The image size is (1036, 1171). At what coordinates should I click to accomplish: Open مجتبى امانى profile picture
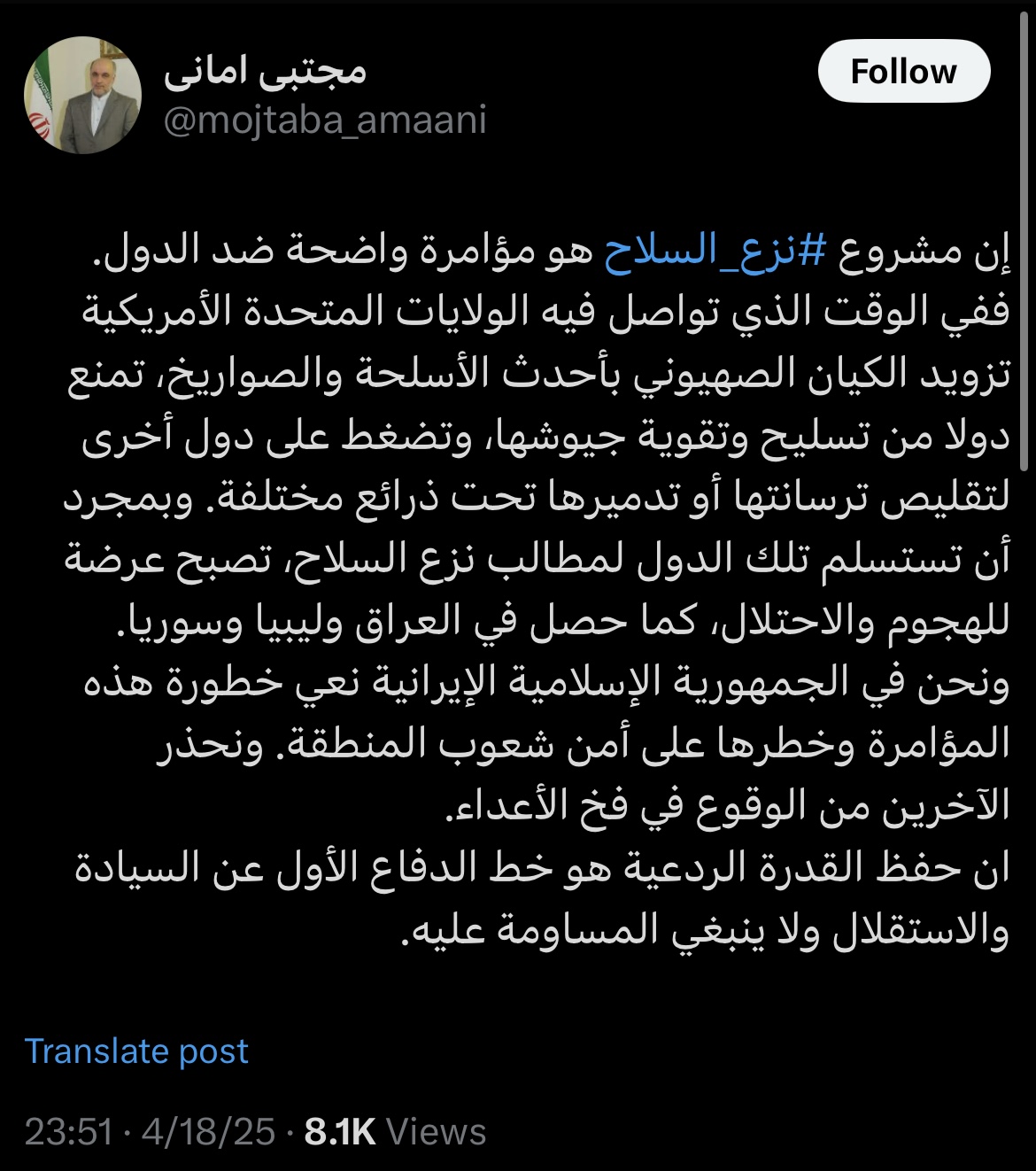[82, 96]
